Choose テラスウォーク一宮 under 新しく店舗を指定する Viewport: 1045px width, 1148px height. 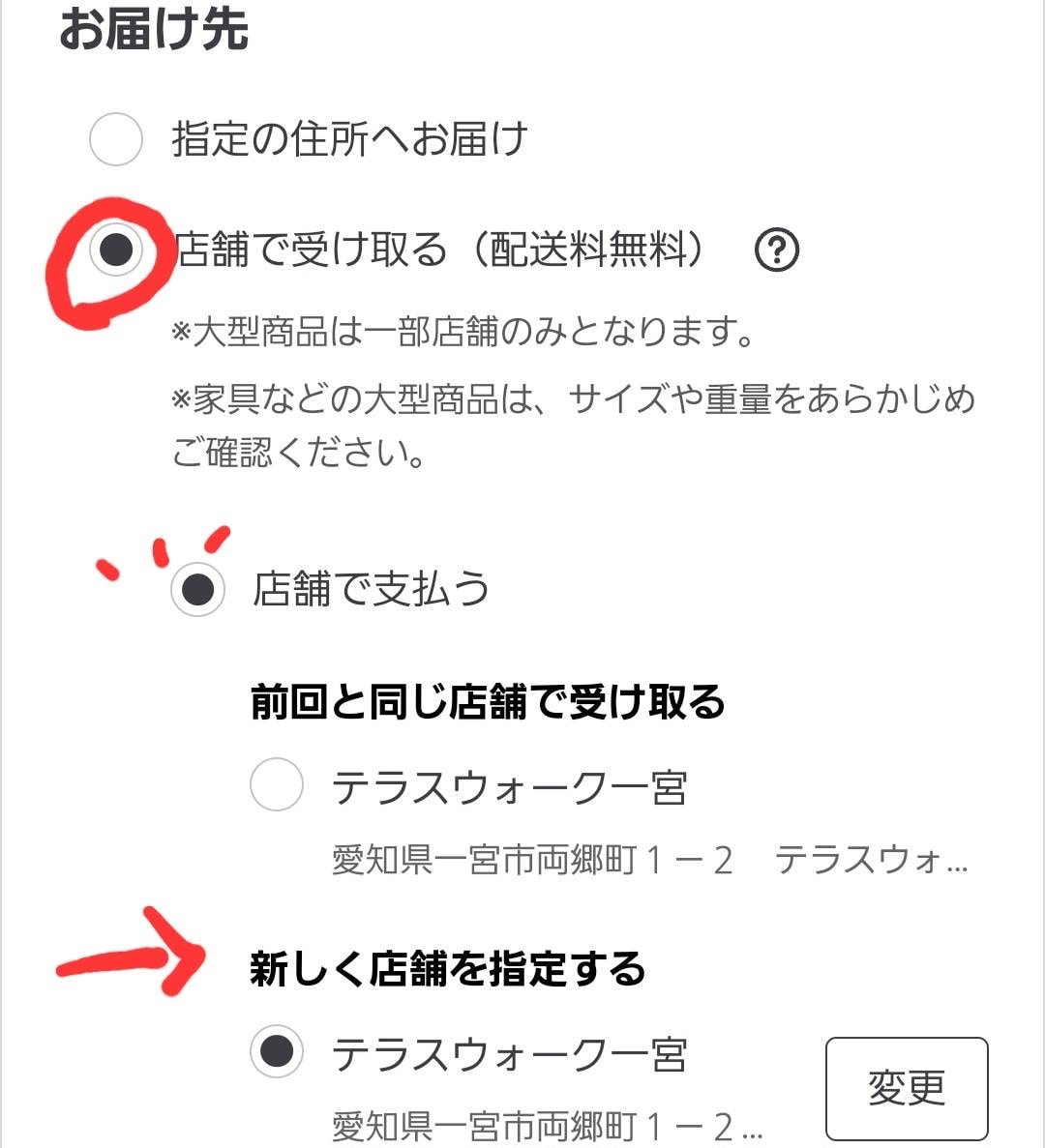tap(277, 1051)
